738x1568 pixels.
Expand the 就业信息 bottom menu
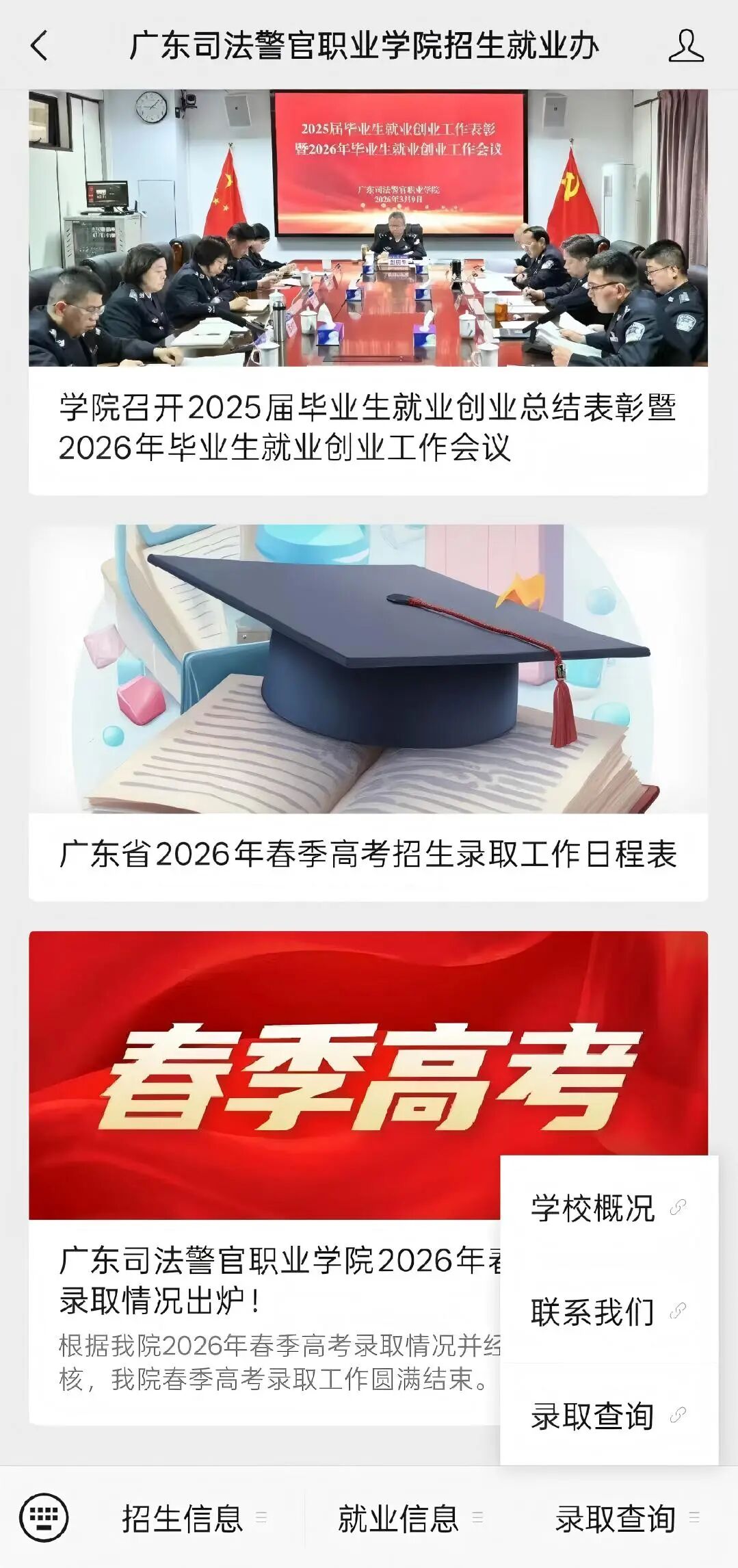pyautogui.click(x=410, y=1519)
